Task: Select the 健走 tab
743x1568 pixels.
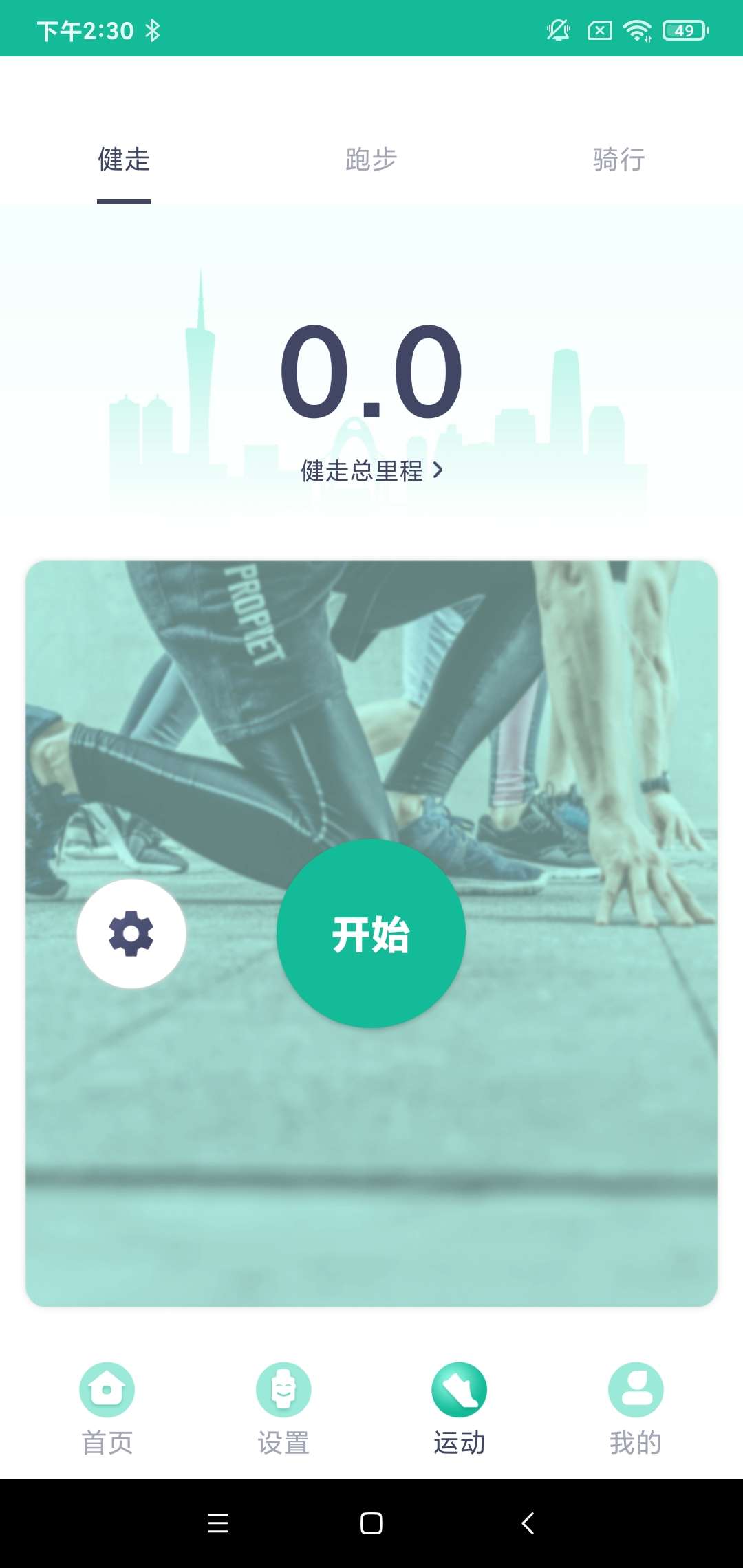Action: tap(124, 160)
